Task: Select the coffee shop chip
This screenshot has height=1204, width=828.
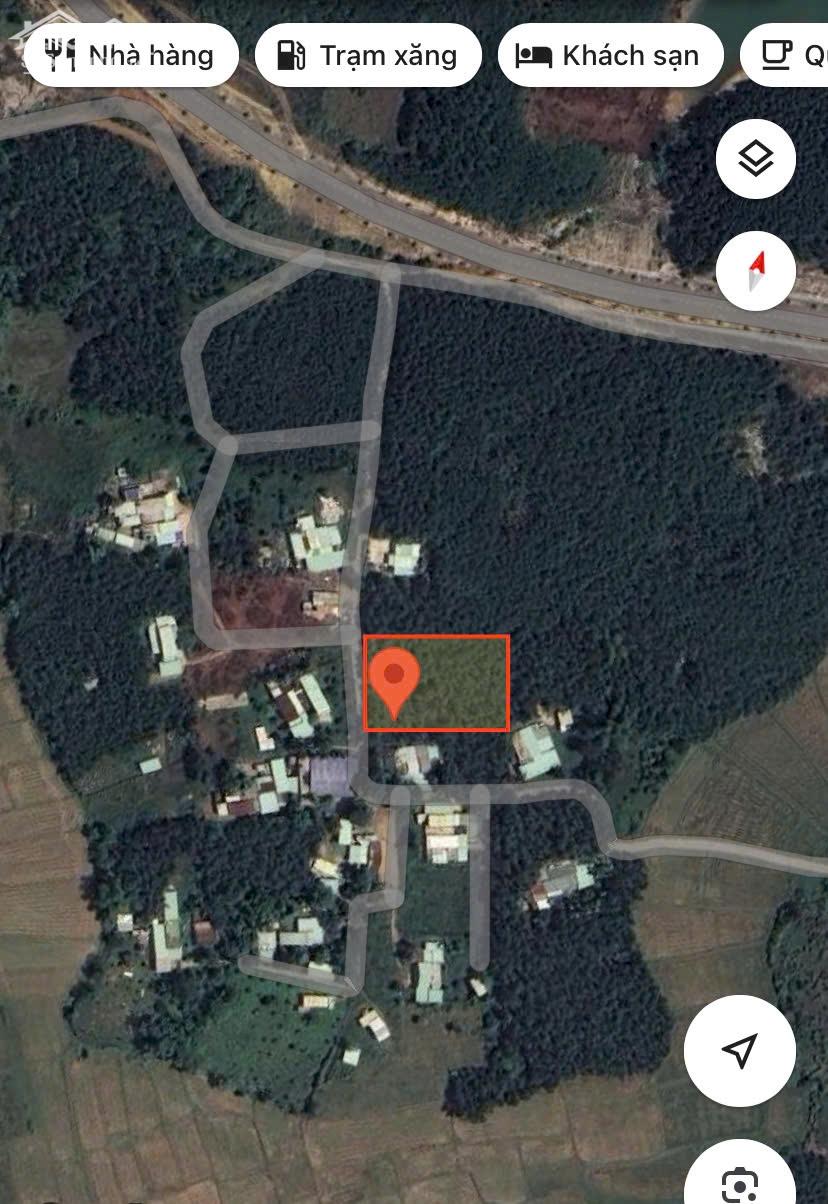Action: tap(790, 55)
